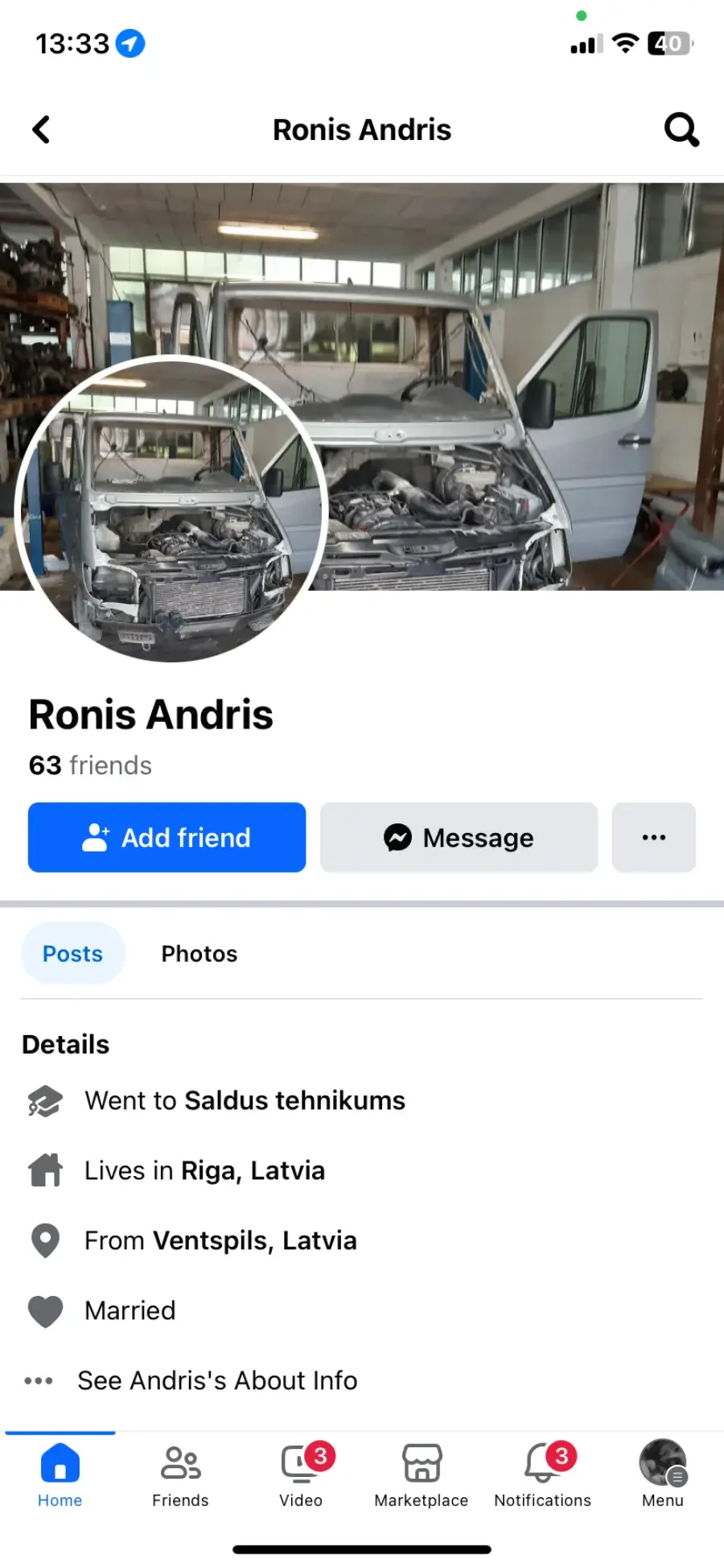Check the Notifications tab
724x1568 pixels.
click(x=542, y=1475)
